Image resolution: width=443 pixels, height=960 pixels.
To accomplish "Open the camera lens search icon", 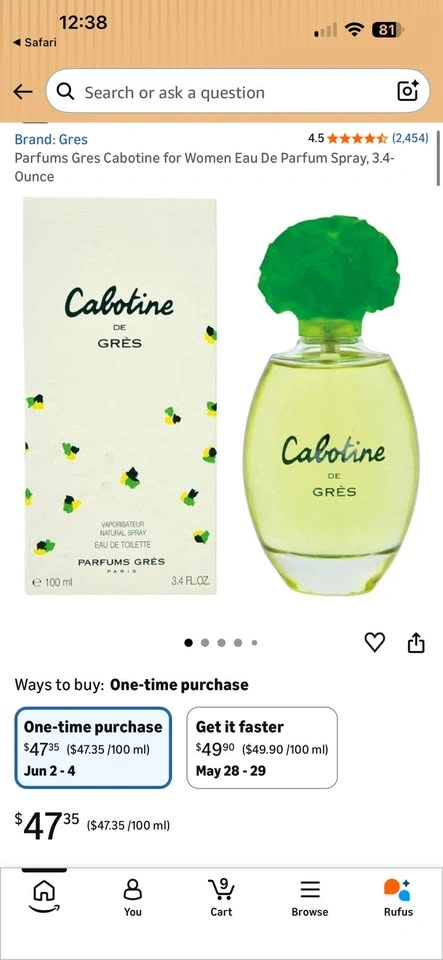I will [x=408, y=91].
